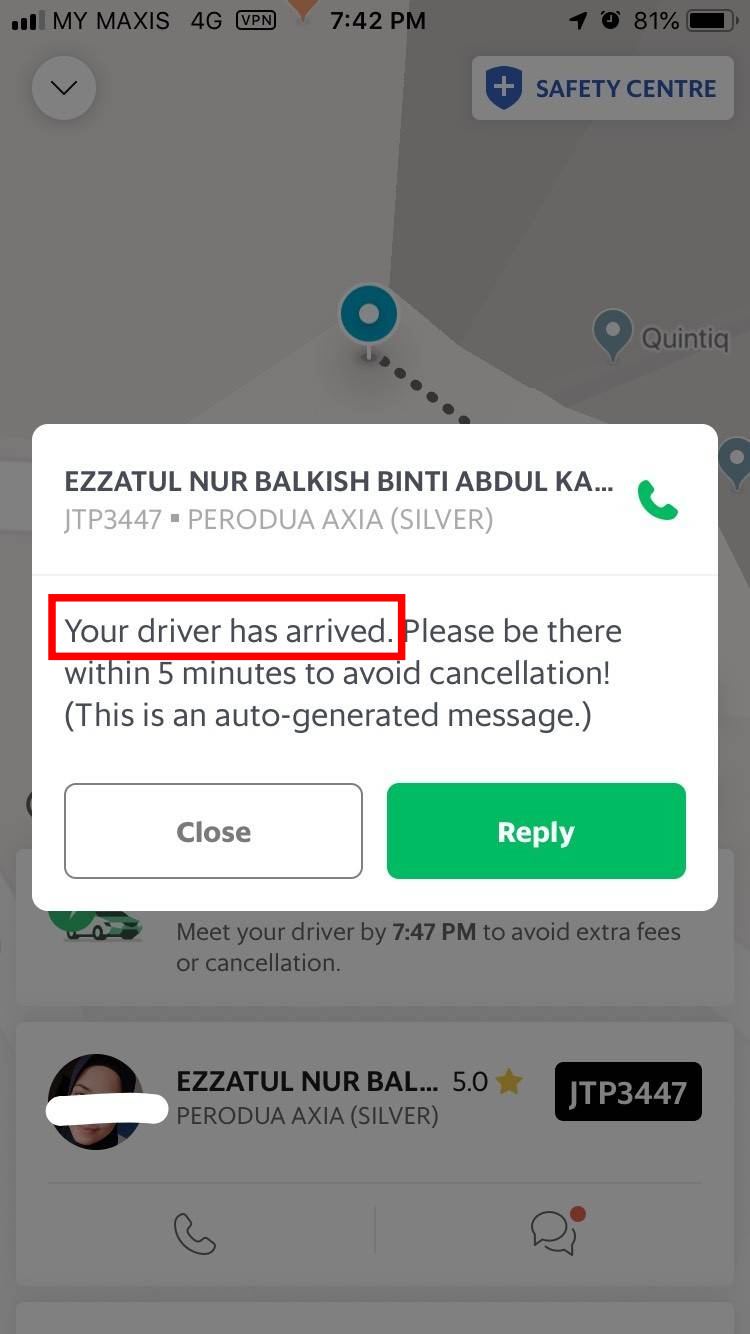Call the driver from the message dialog
The image size is (750, 1334).
657,500
